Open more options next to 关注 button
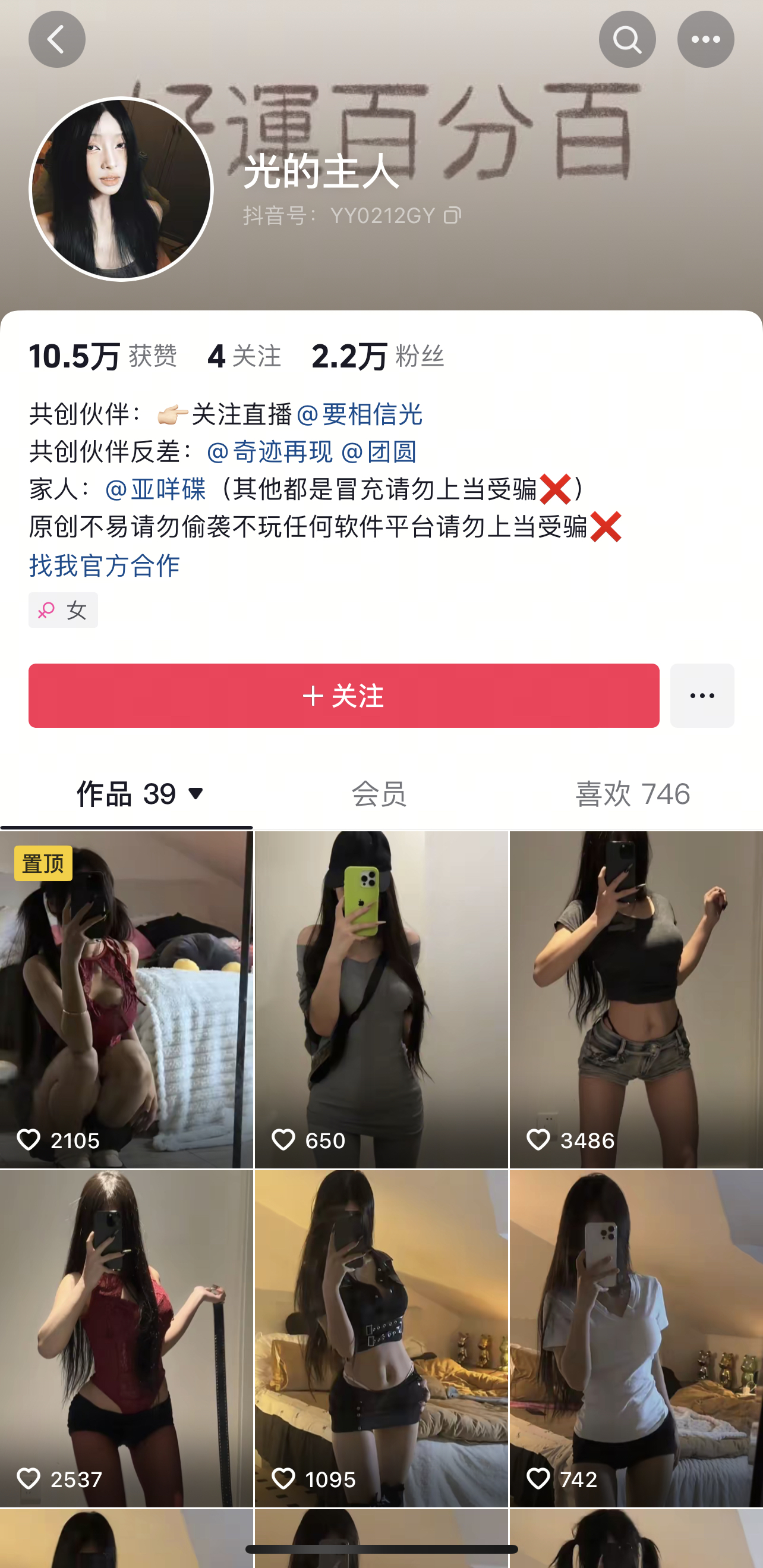The height and width of the screenshot is (1568, 763). [702, 695]
